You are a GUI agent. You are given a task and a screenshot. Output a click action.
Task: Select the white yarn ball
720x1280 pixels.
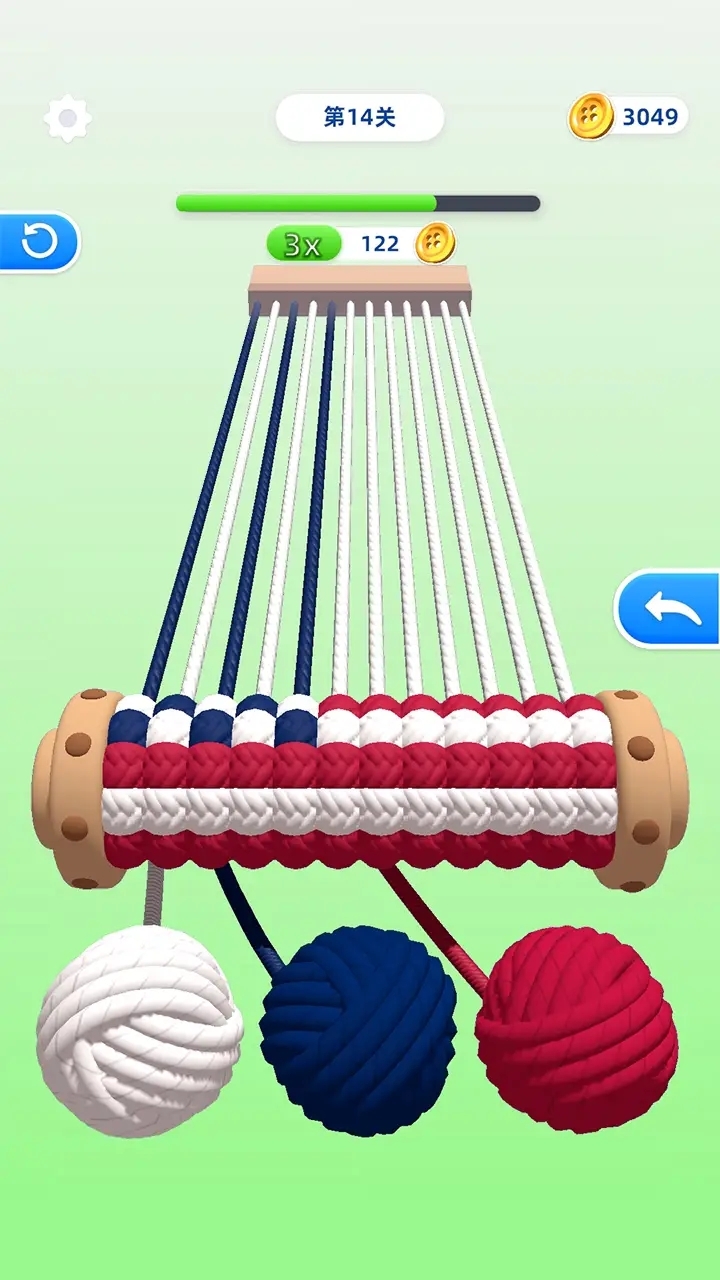point(138,1030)
